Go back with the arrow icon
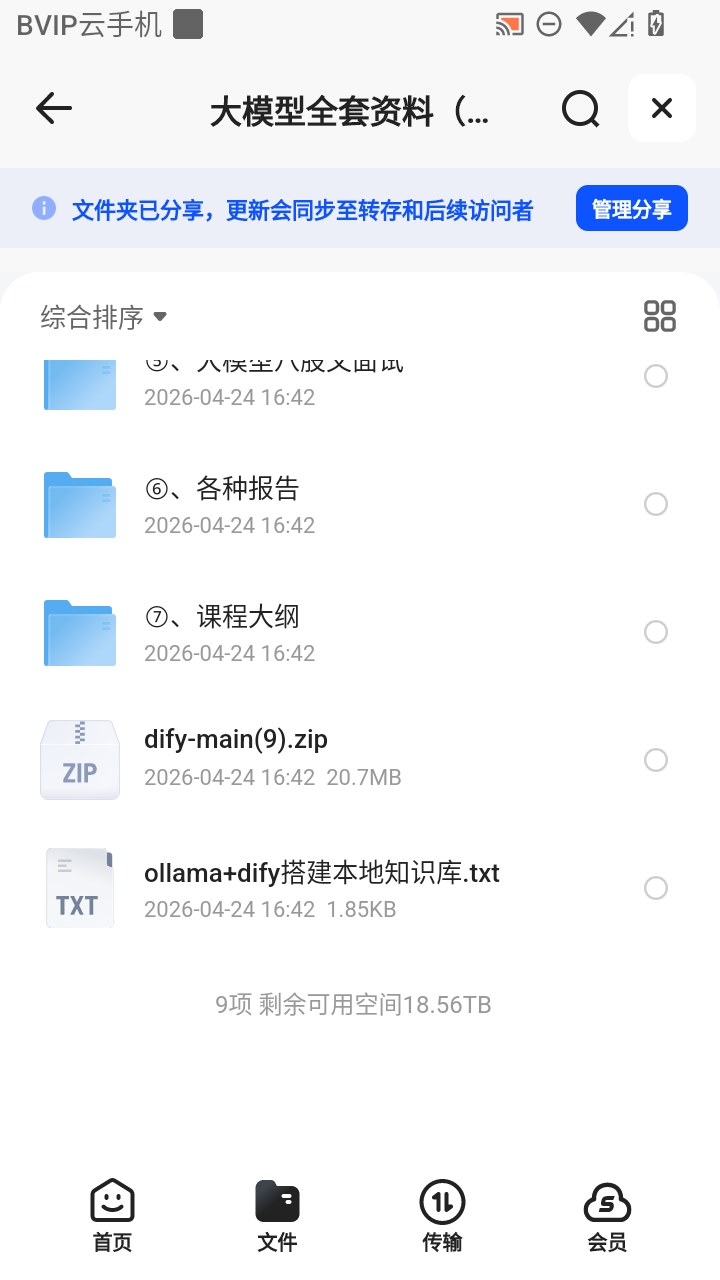This screenshot has width=720, height=1280. pos(54,108)
